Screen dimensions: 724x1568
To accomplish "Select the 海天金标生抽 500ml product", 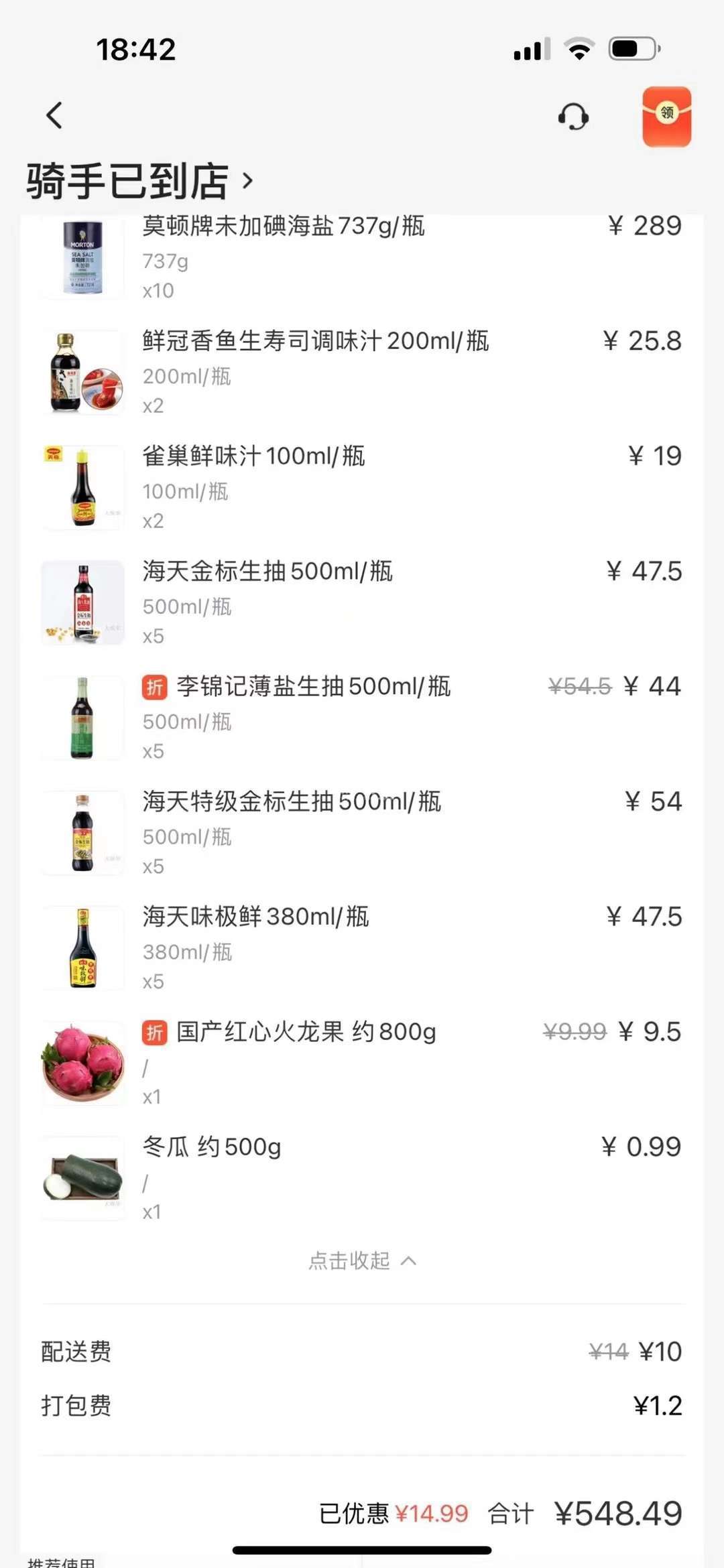I will (x=267, y=572).
